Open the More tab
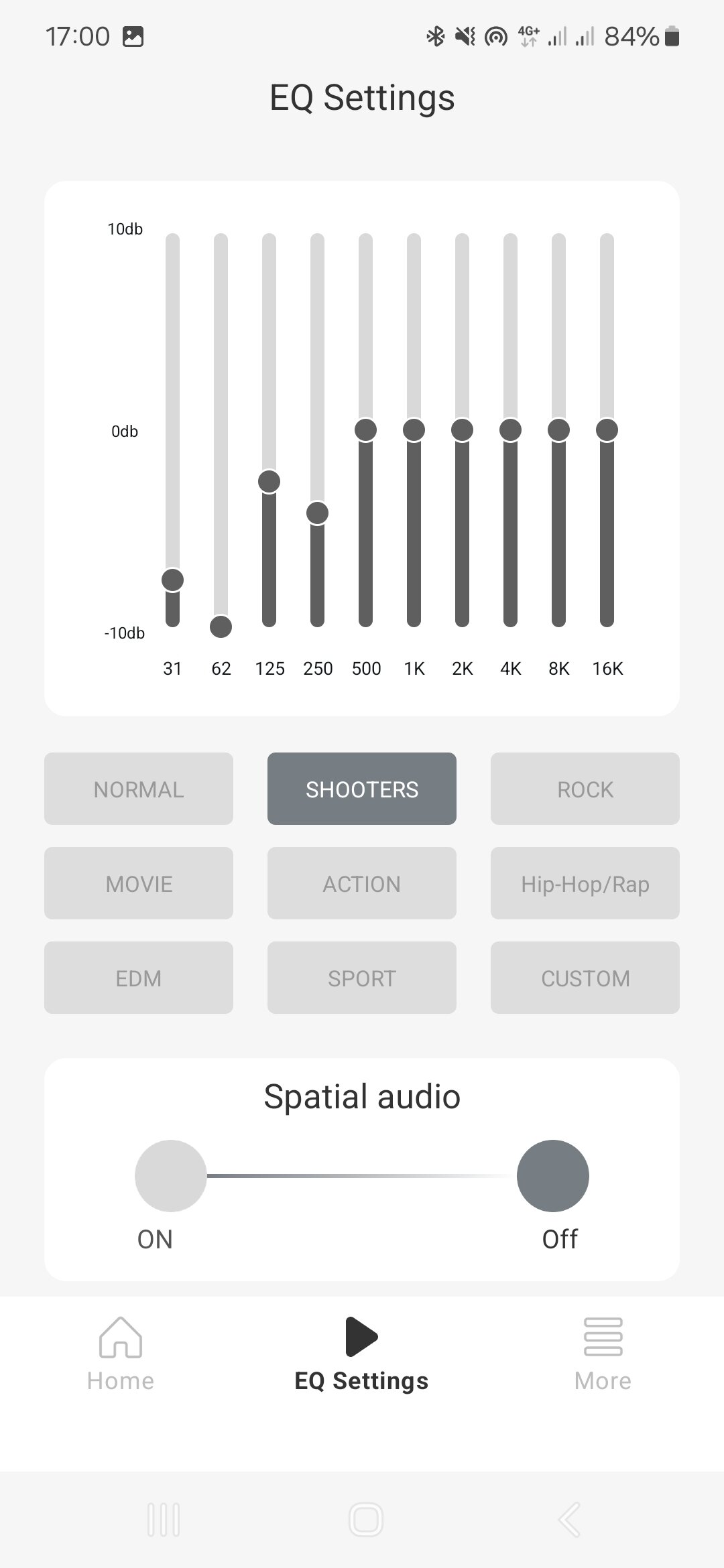Viewport: 724px width, 1568px height. (x=603, y=1354)
